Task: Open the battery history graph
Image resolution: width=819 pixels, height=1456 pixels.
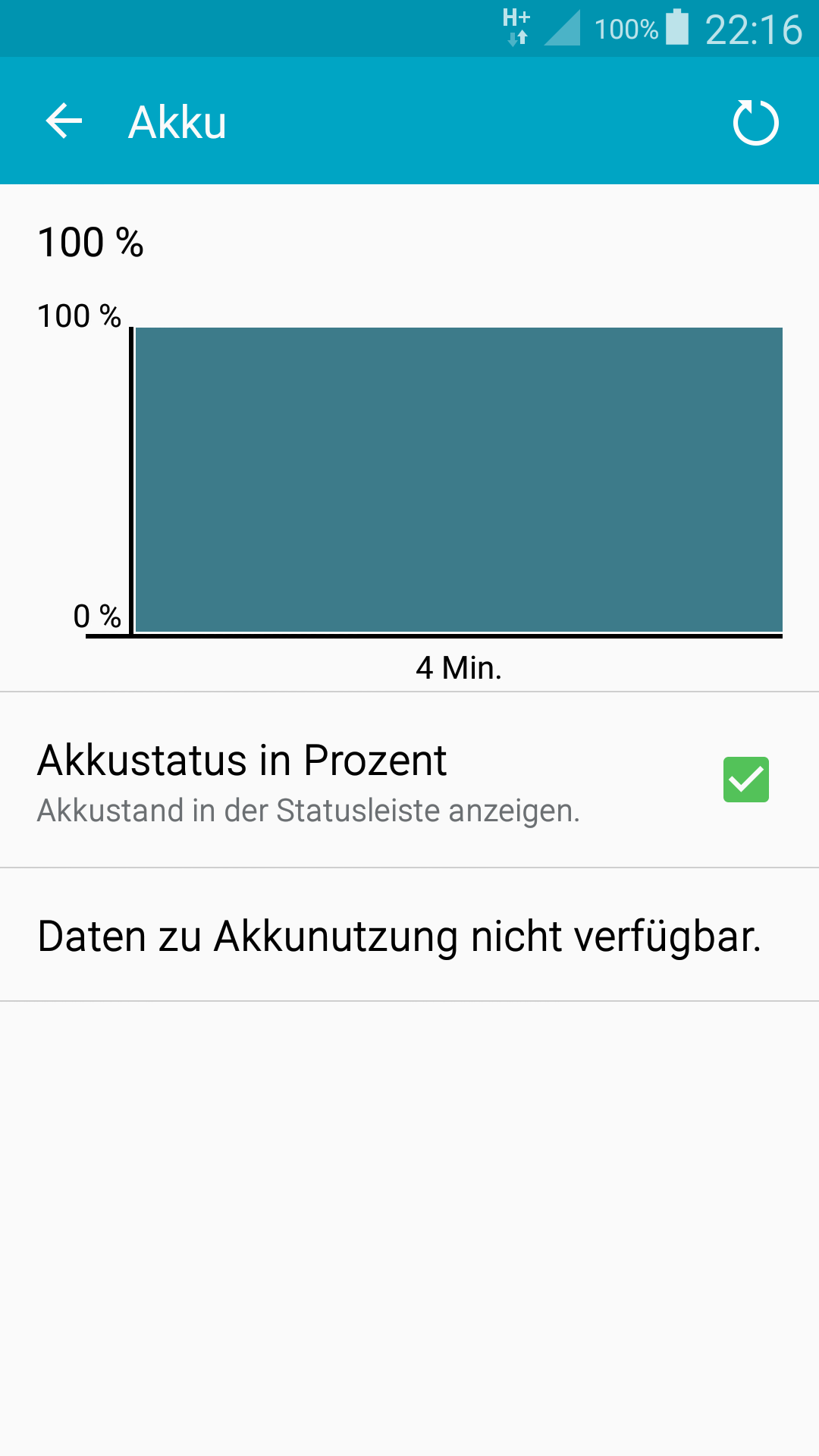Action: 458,479
